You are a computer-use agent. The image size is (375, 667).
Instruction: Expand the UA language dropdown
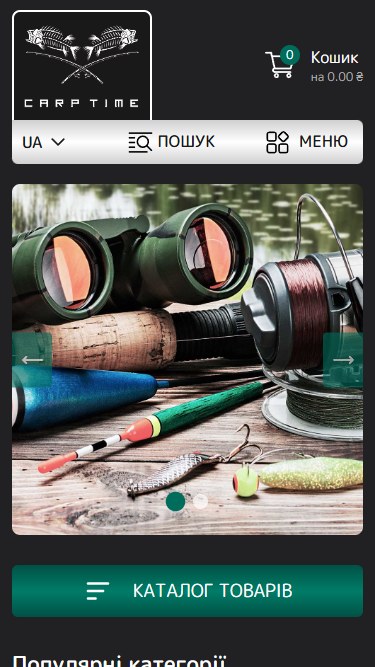(43, 142)
